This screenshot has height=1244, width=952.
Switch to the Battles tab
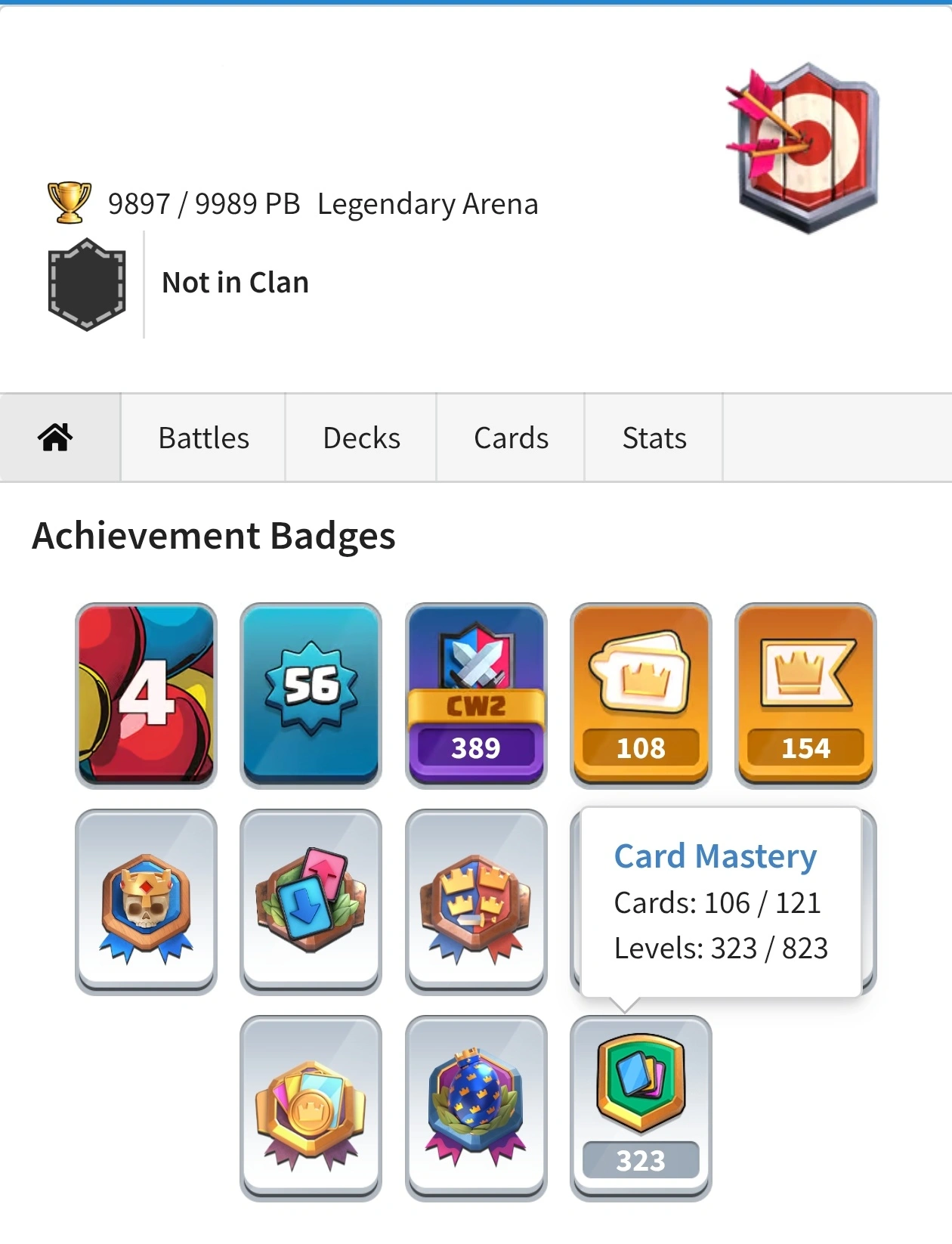[203, 438]
